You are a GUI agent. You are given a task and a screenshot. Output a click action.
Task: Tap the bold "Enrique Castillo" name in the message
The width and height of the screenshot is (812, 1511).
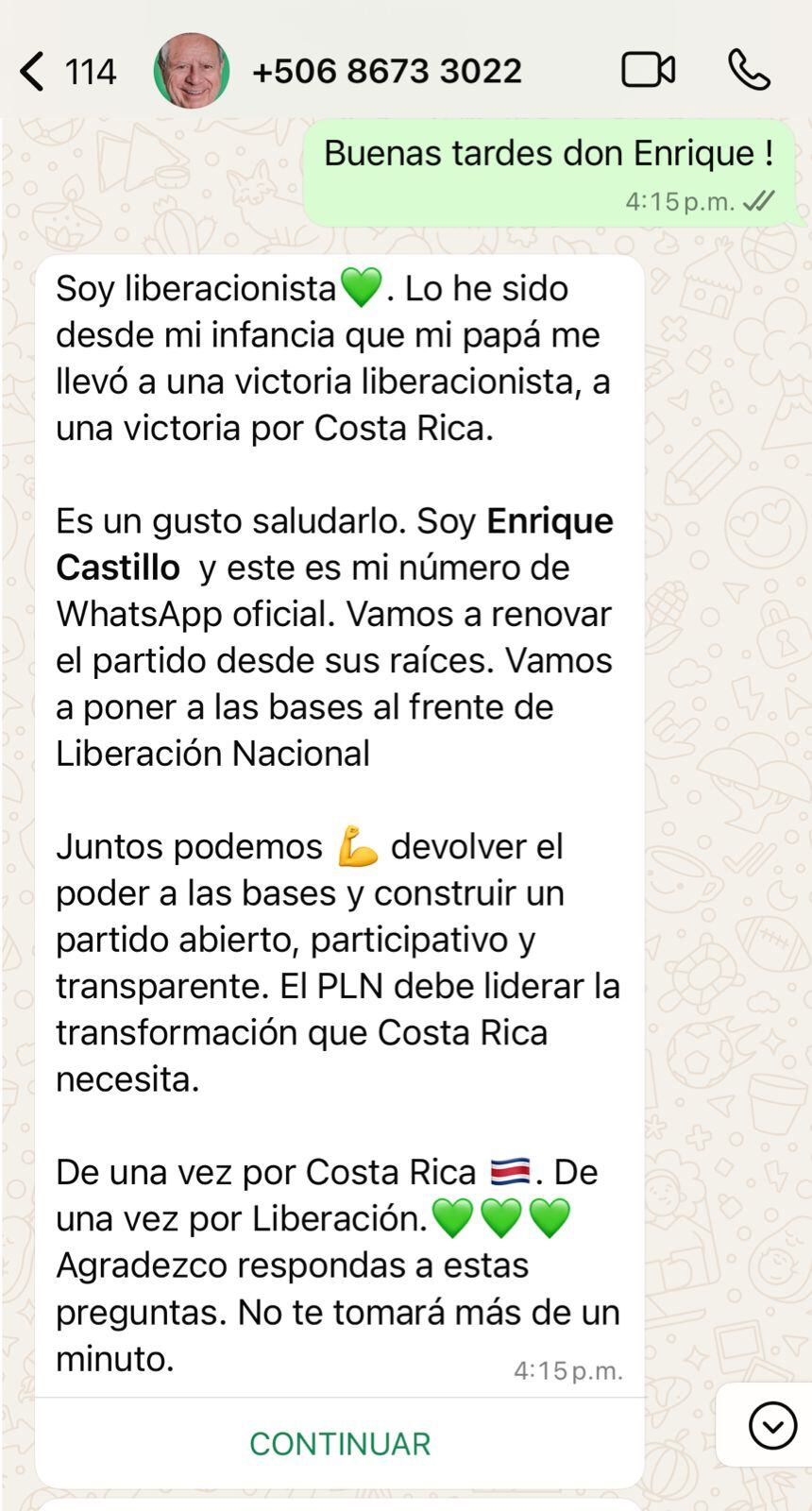point(548,521)
